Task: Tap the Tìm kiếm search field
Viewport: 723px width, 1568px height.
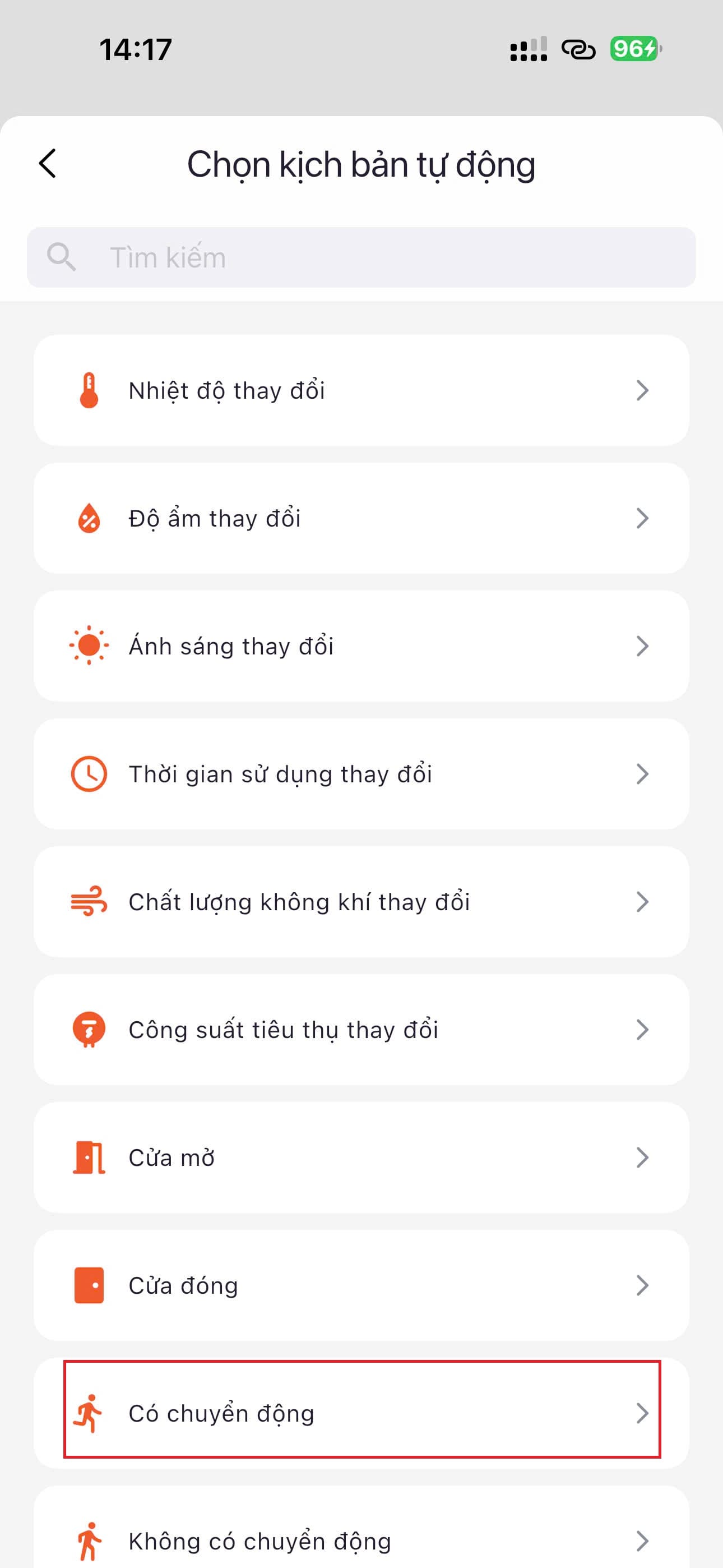Action: pyautogui.click(x=361, y=257)
